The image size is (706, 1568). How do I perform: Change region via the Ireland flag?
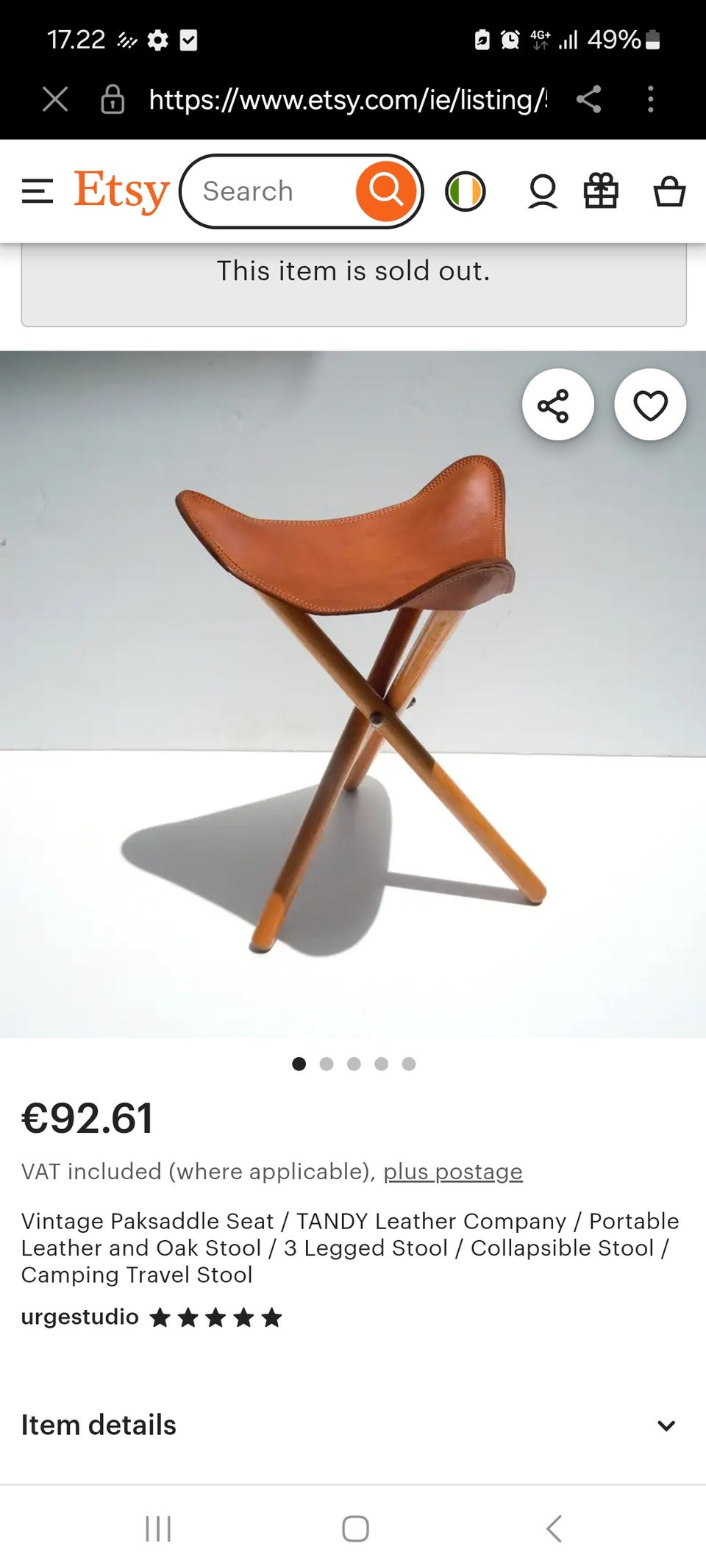(465, 192)
